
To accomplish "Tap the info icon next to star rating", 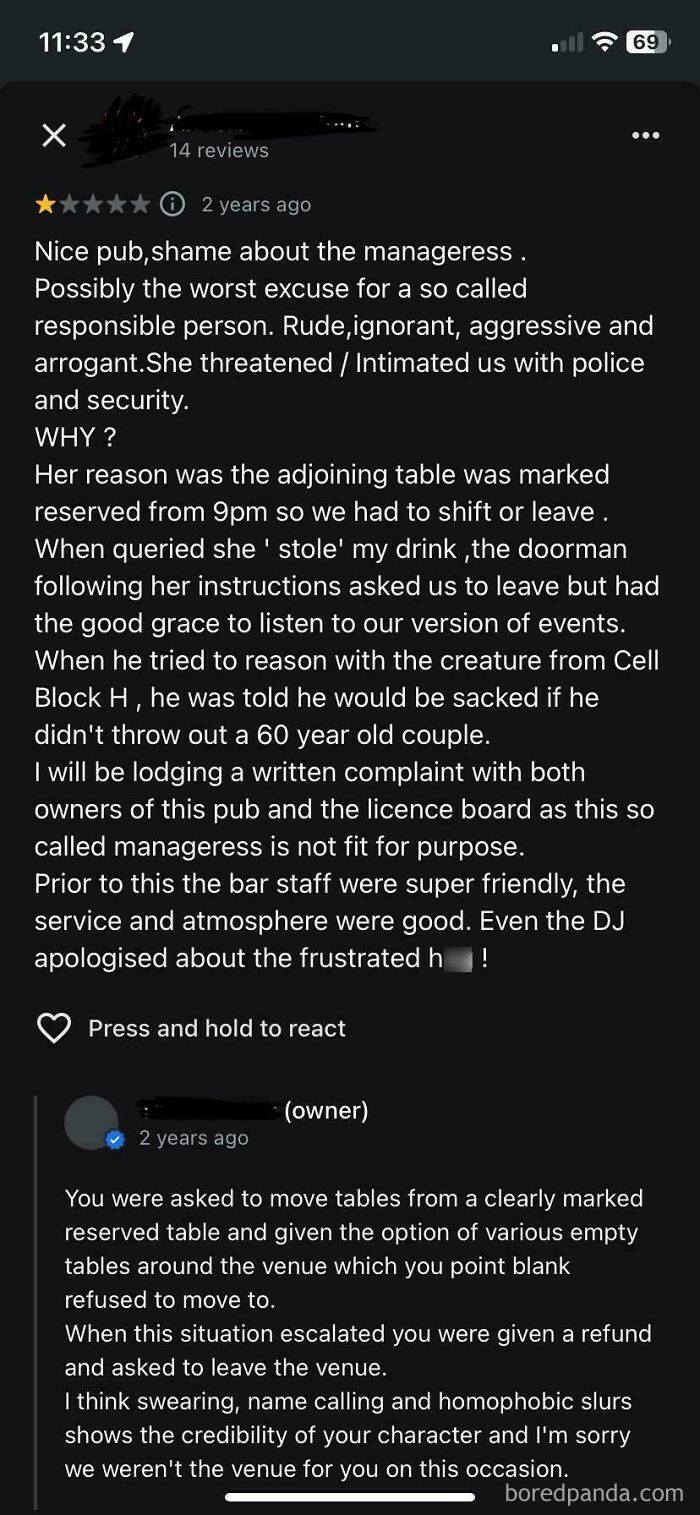I will [172, 204].
